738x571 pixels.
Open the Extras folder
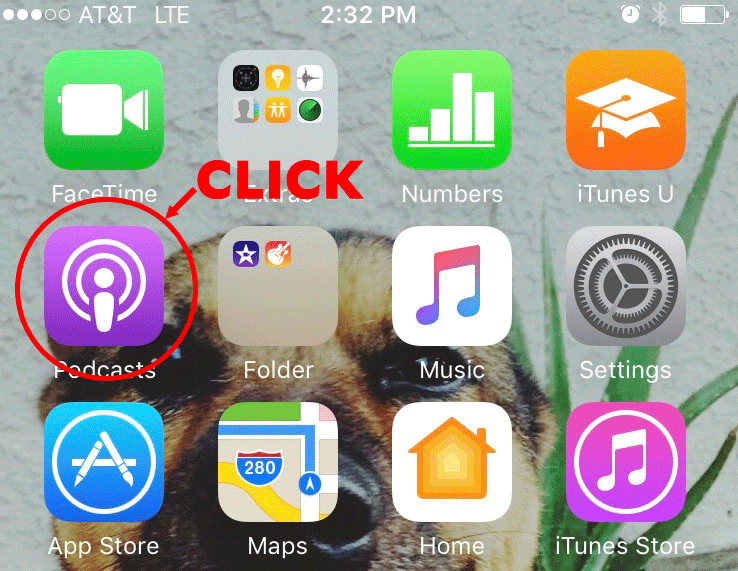point(278,110)
